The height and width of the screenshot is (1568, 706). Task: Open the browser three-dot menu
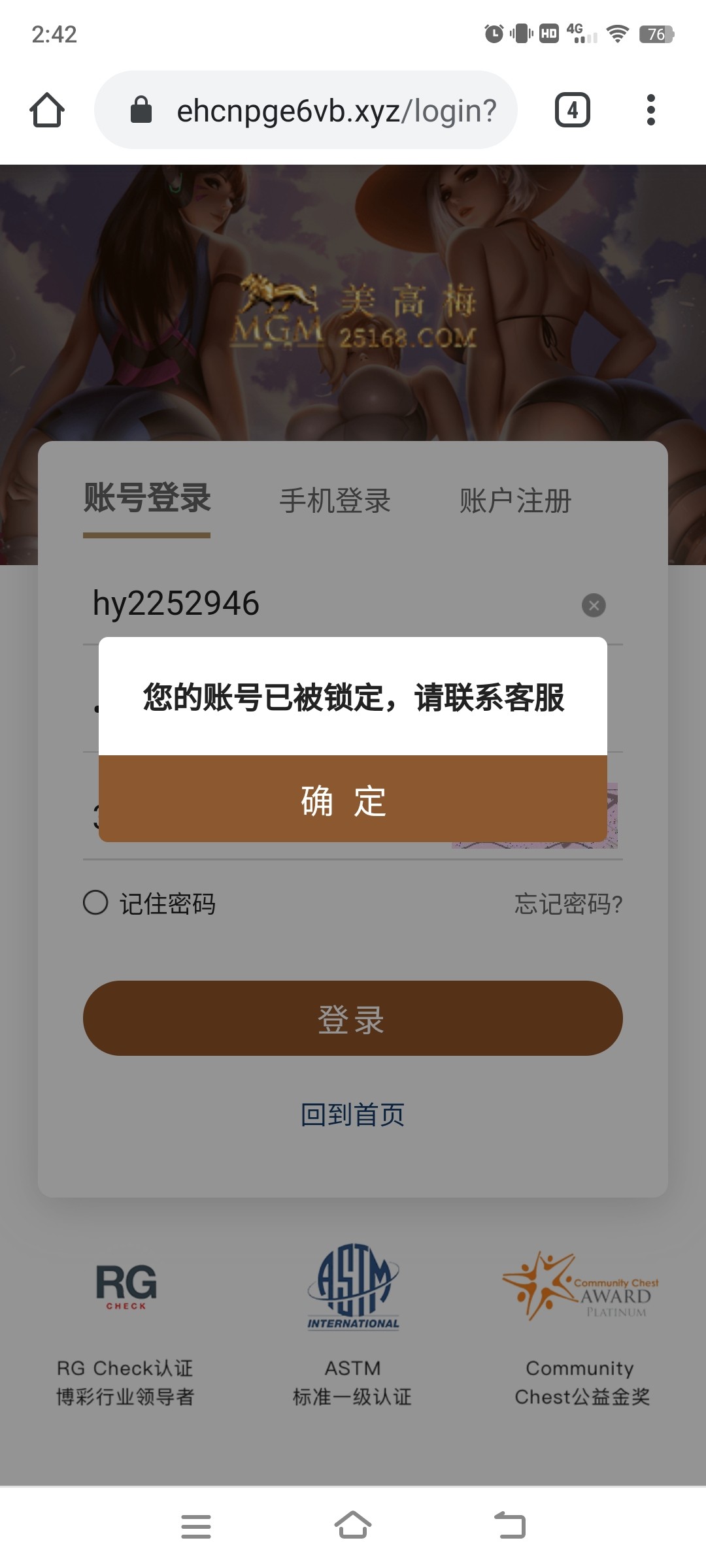point(650,109)
